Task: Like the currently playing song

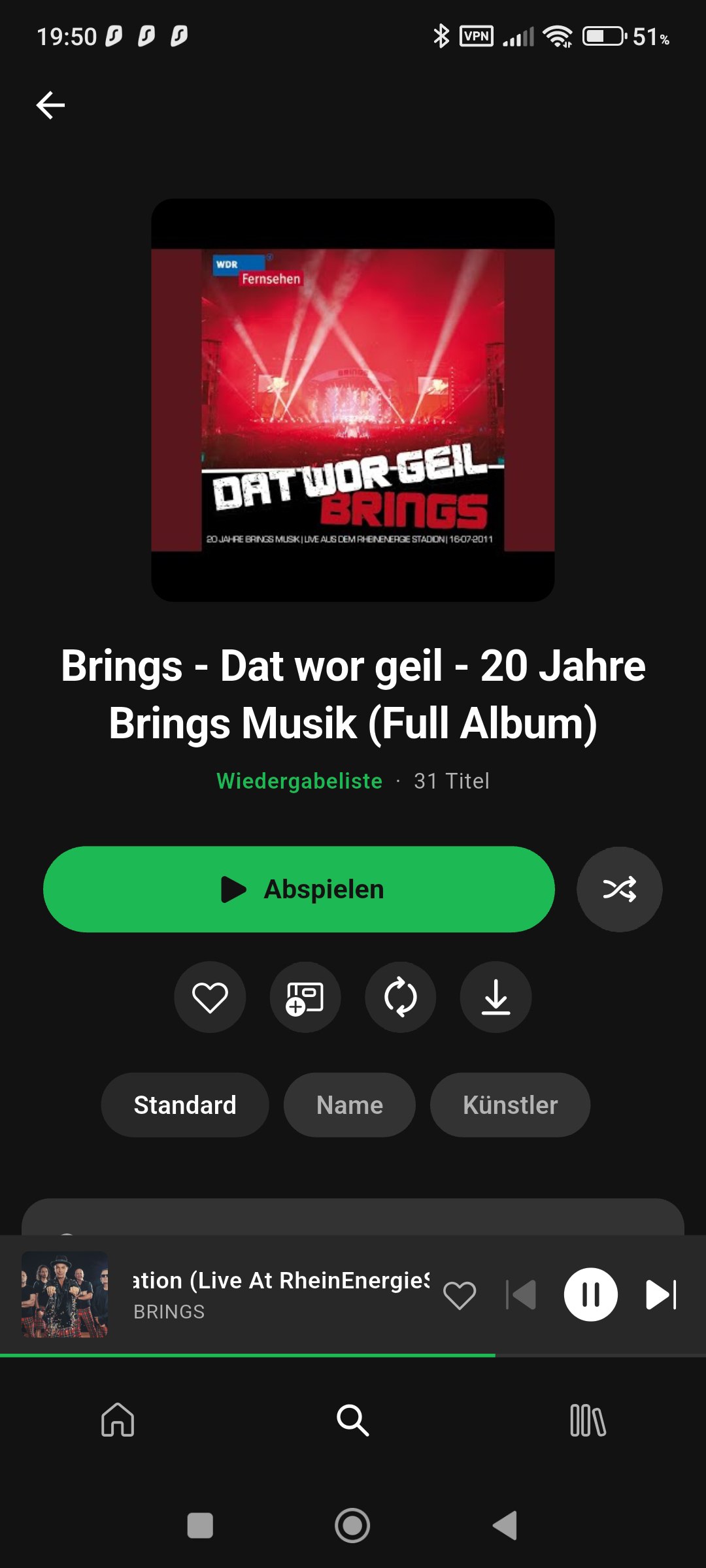Action: [460, 1295]
